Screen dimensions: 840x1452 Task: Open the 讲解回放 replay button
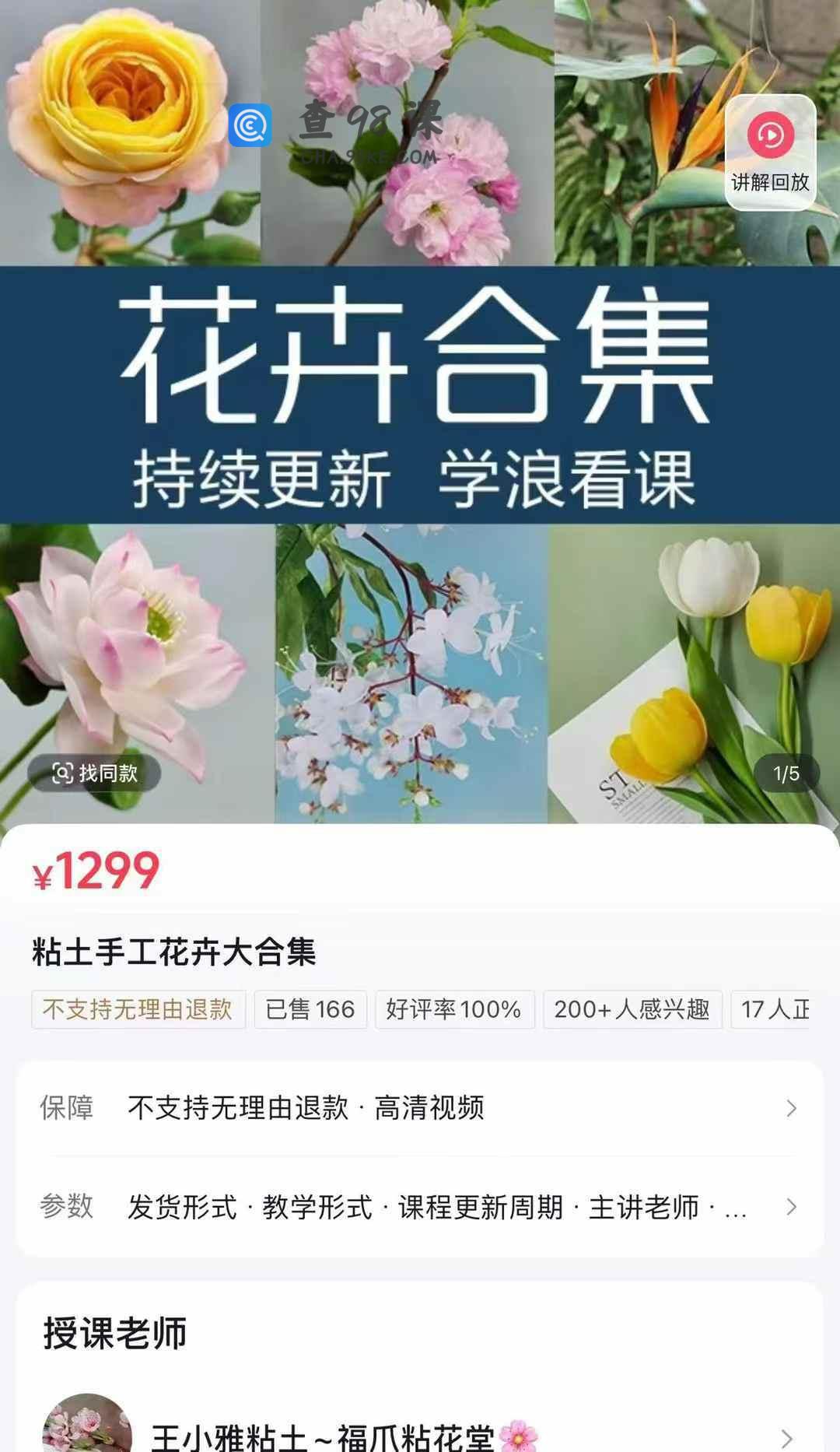point(770,153)
